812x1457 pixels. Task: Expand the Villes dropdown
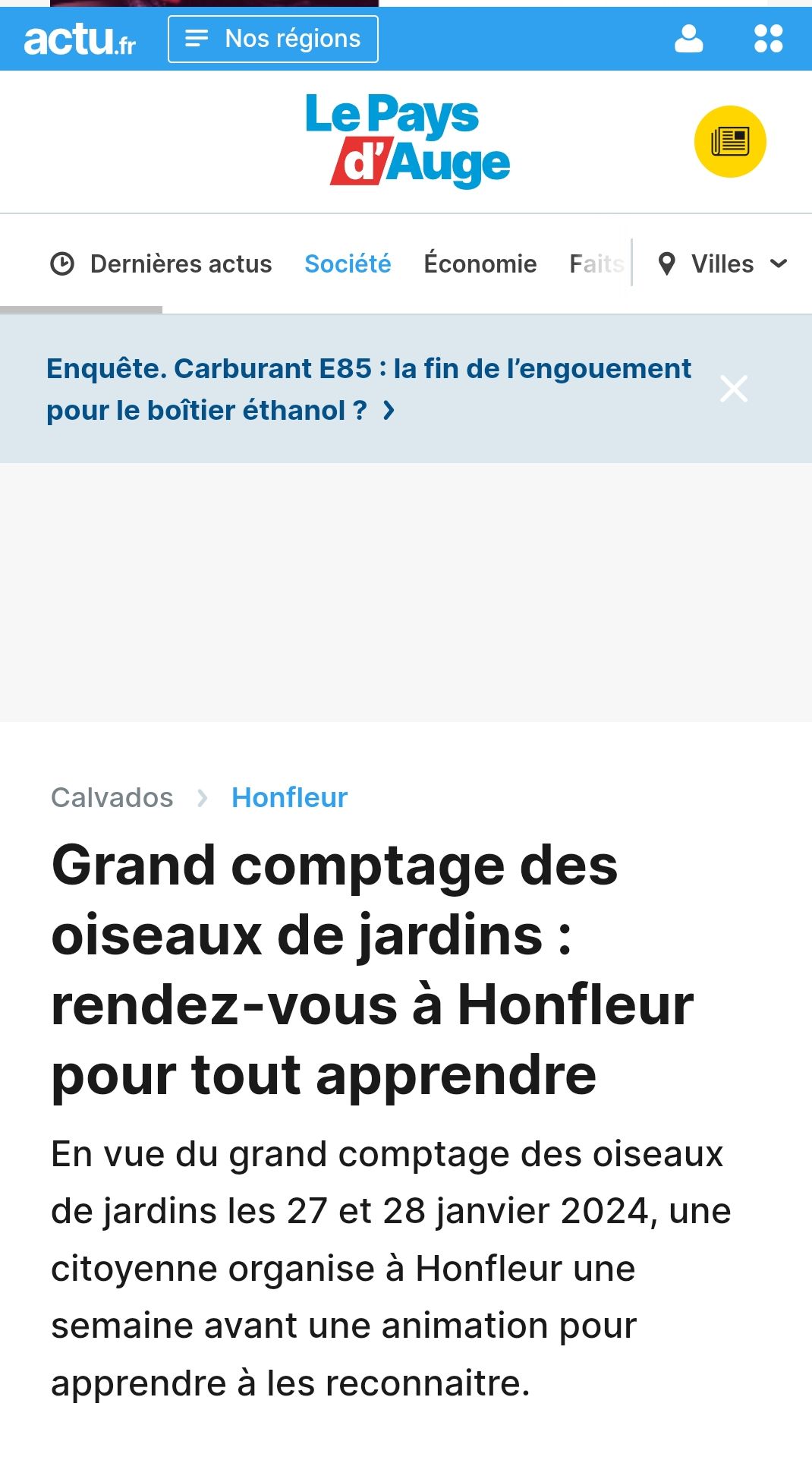click(x=722, y=264)
